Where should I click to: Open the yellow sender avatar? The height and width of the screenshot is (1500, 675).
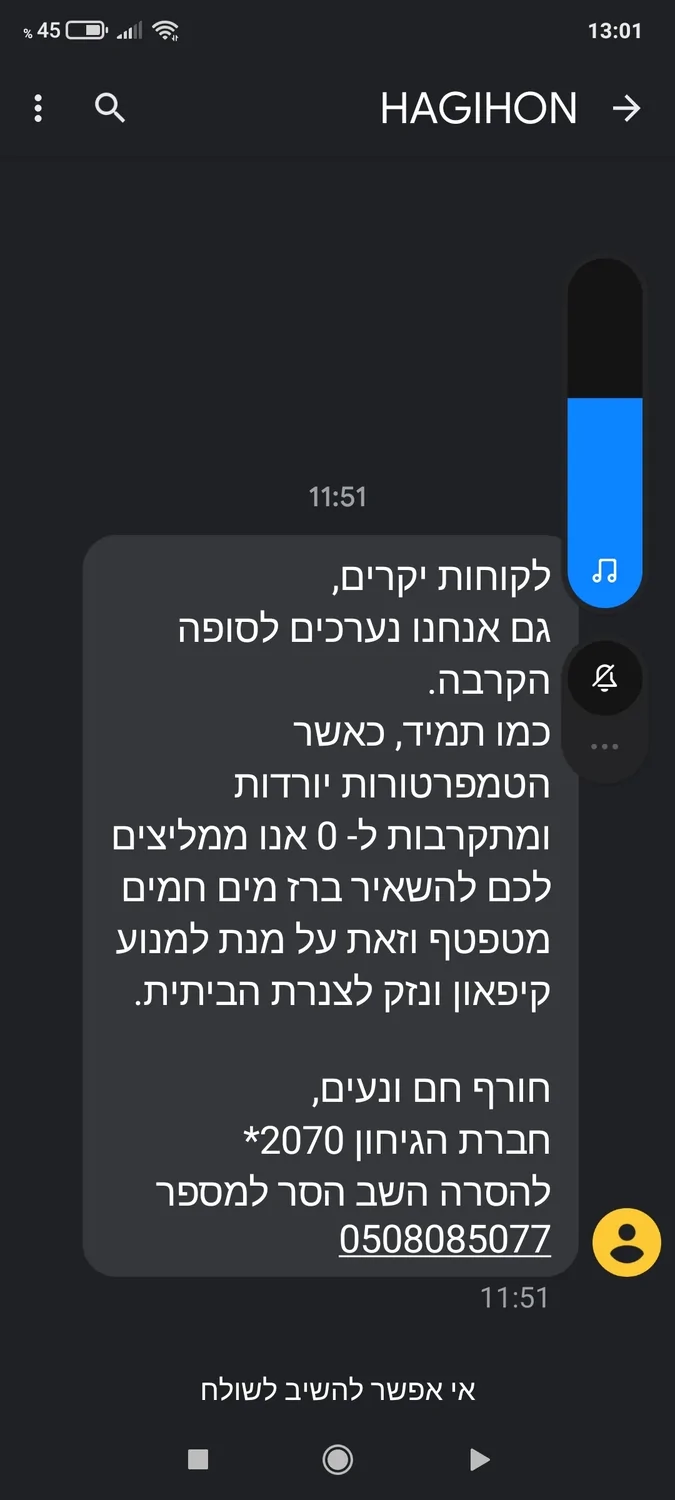627,1243
